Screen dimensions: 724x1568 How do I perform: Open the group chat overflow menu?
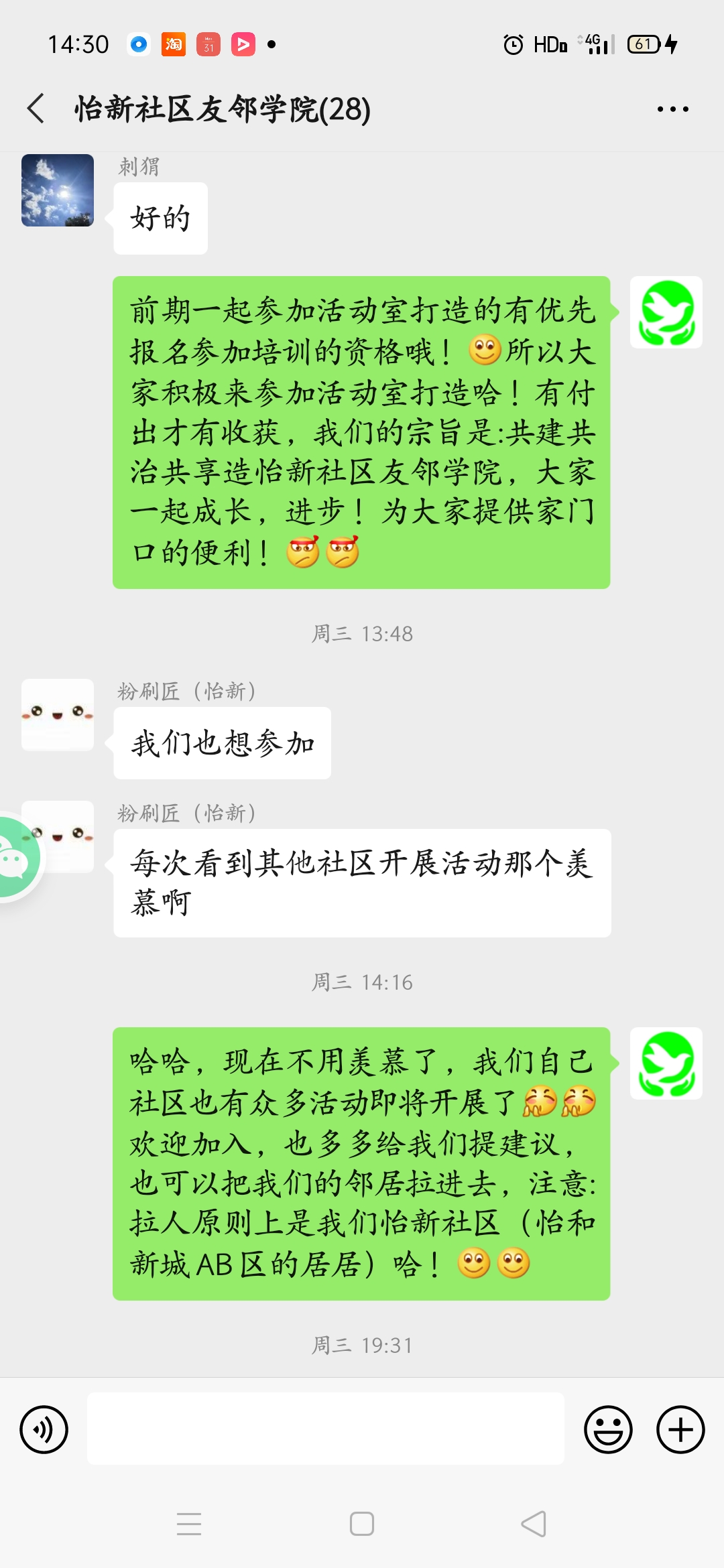coord(672,109)
